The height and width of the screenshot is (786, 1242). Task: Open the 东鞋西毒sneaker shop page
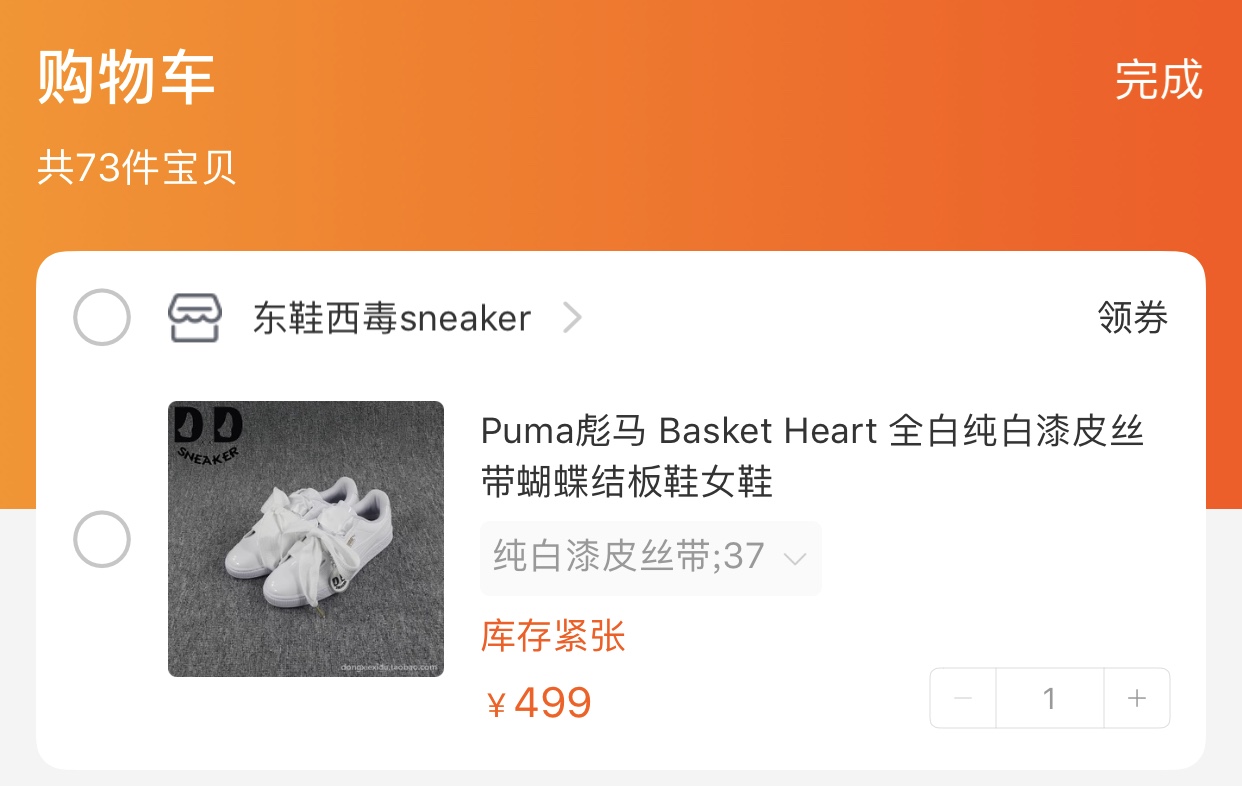click(x=392, y=319)
